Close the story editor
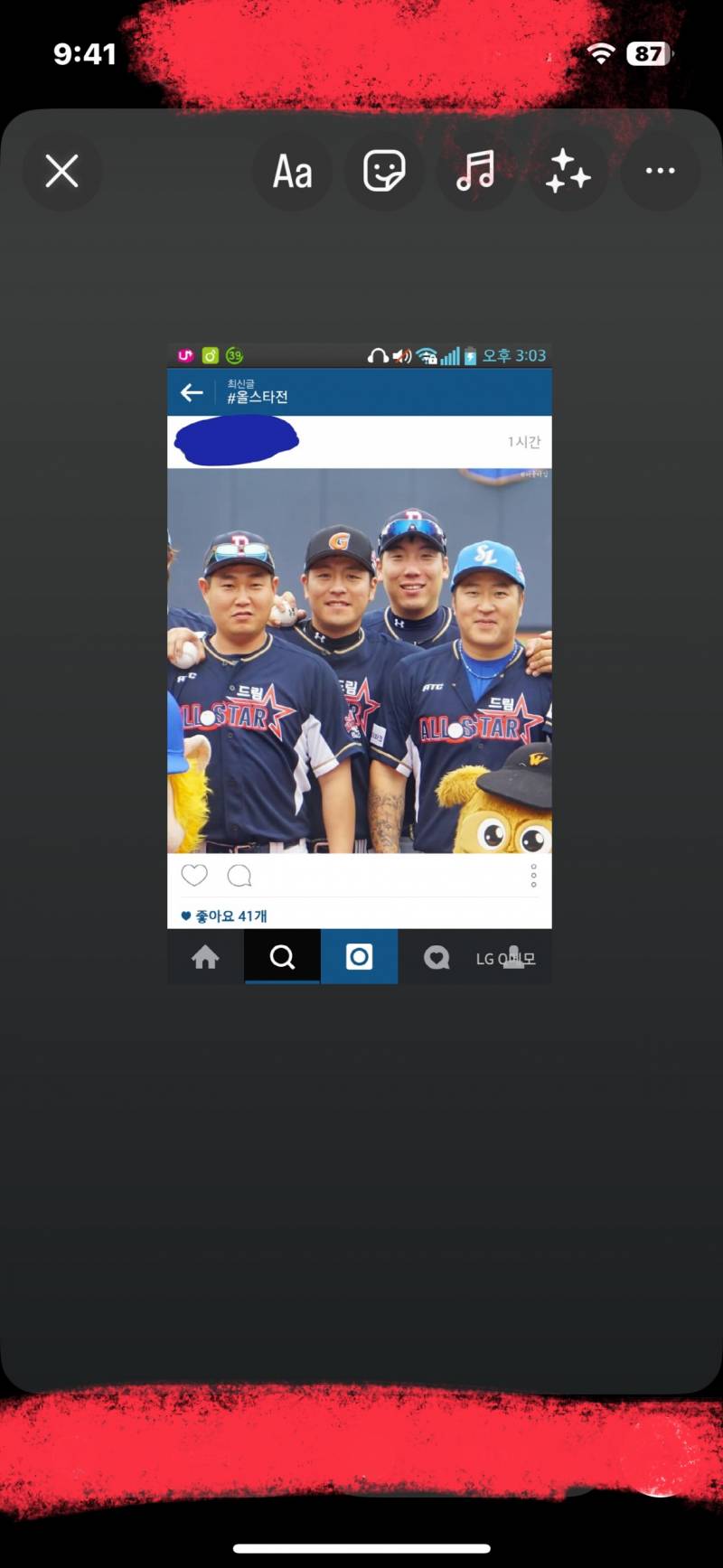Viewport: 723px width, 1568px height. tap(61, 171)
